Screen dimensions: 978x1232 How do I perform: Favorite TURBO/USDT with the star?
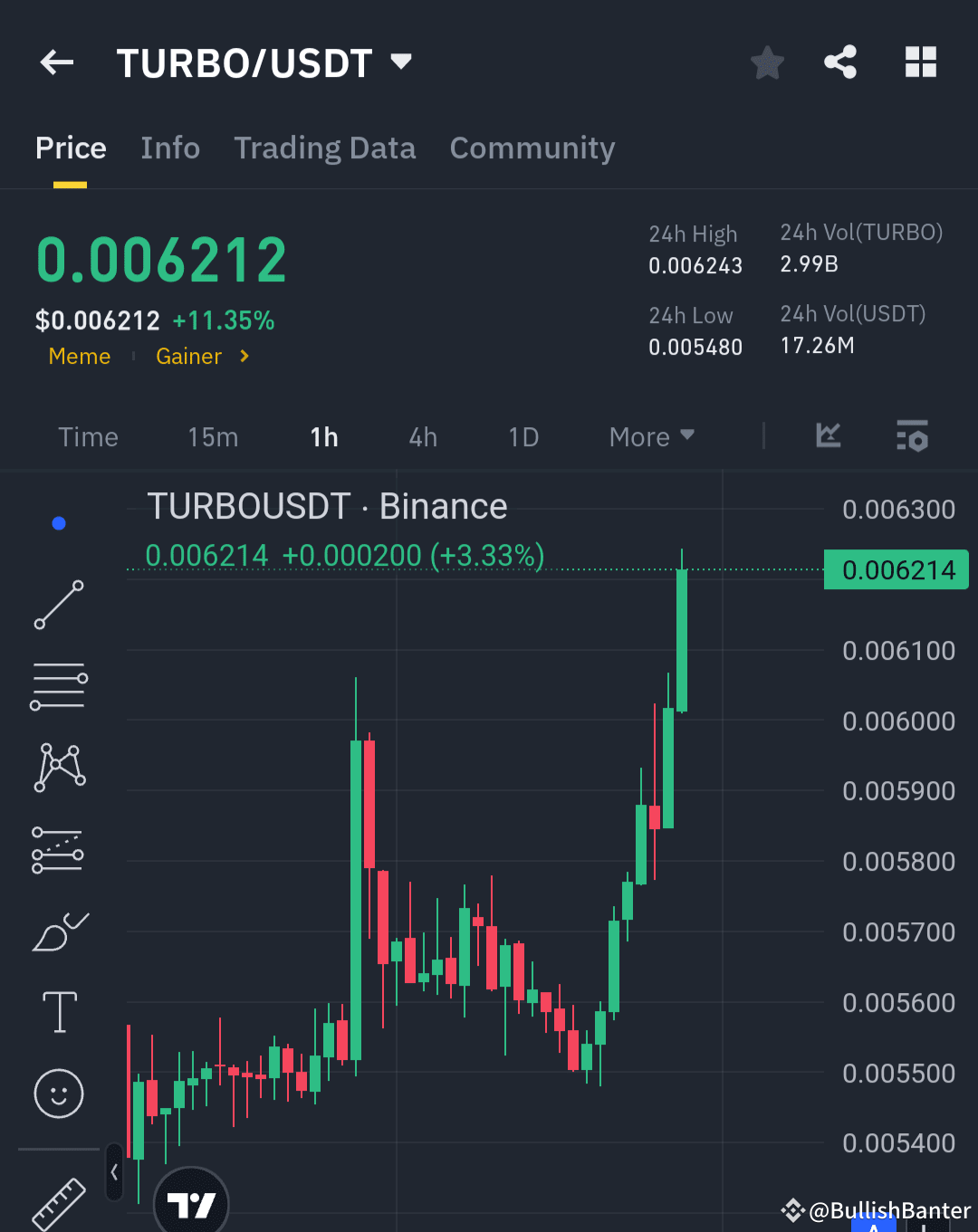pos(767,62)
